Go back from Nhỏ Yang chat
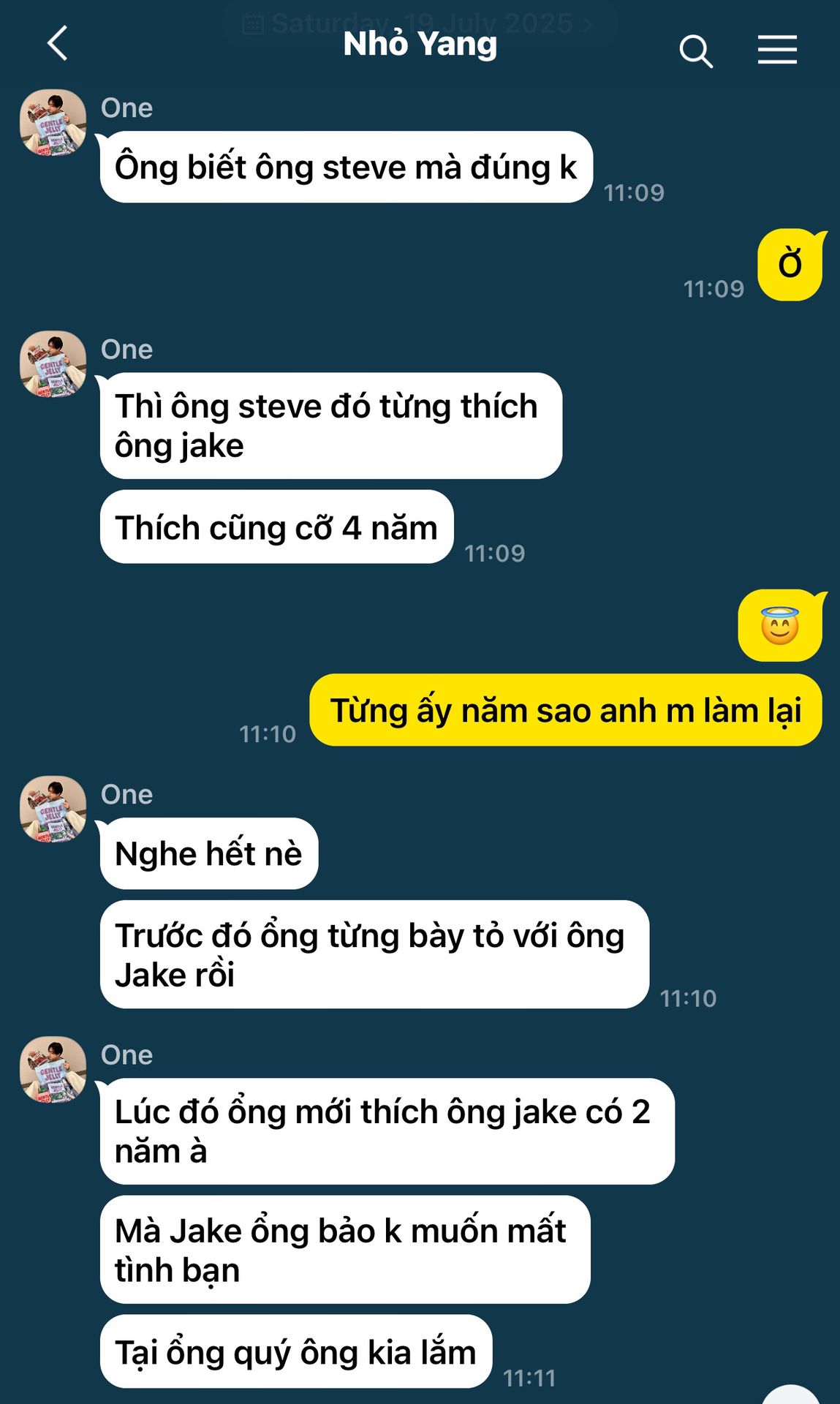840x1404 pixels. click(57, 44)
